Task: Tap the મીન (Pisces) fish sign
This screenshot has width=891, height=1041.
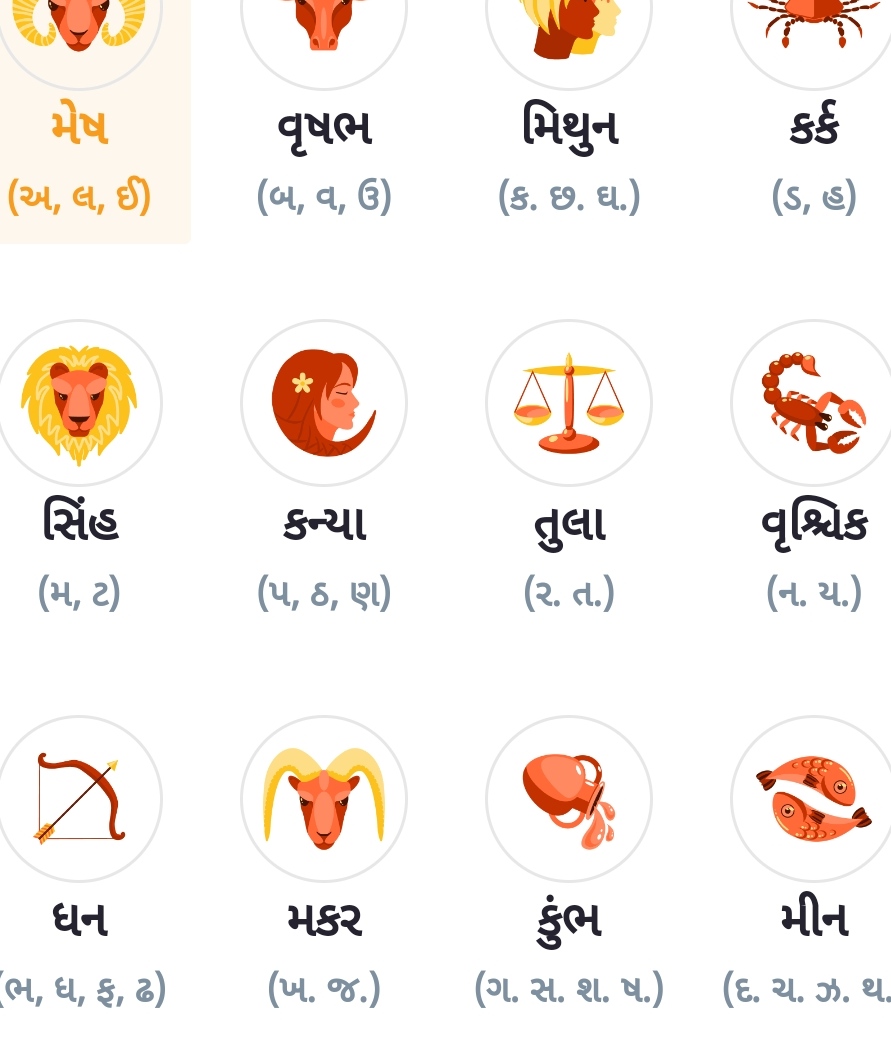Action: (x=813, y=800)
